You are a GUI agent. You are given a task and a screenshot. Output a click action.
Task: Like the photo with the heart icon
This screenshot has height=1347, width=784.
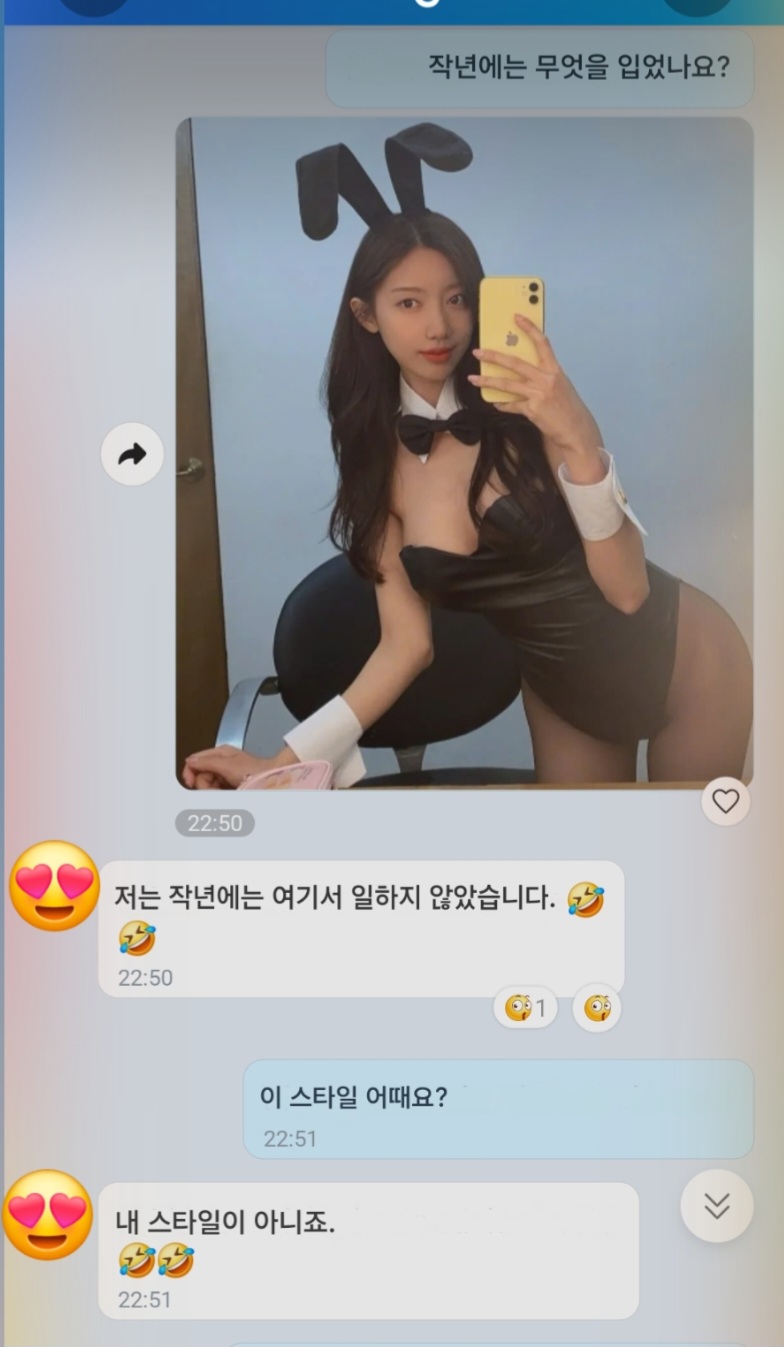click(x=725, y=801)
